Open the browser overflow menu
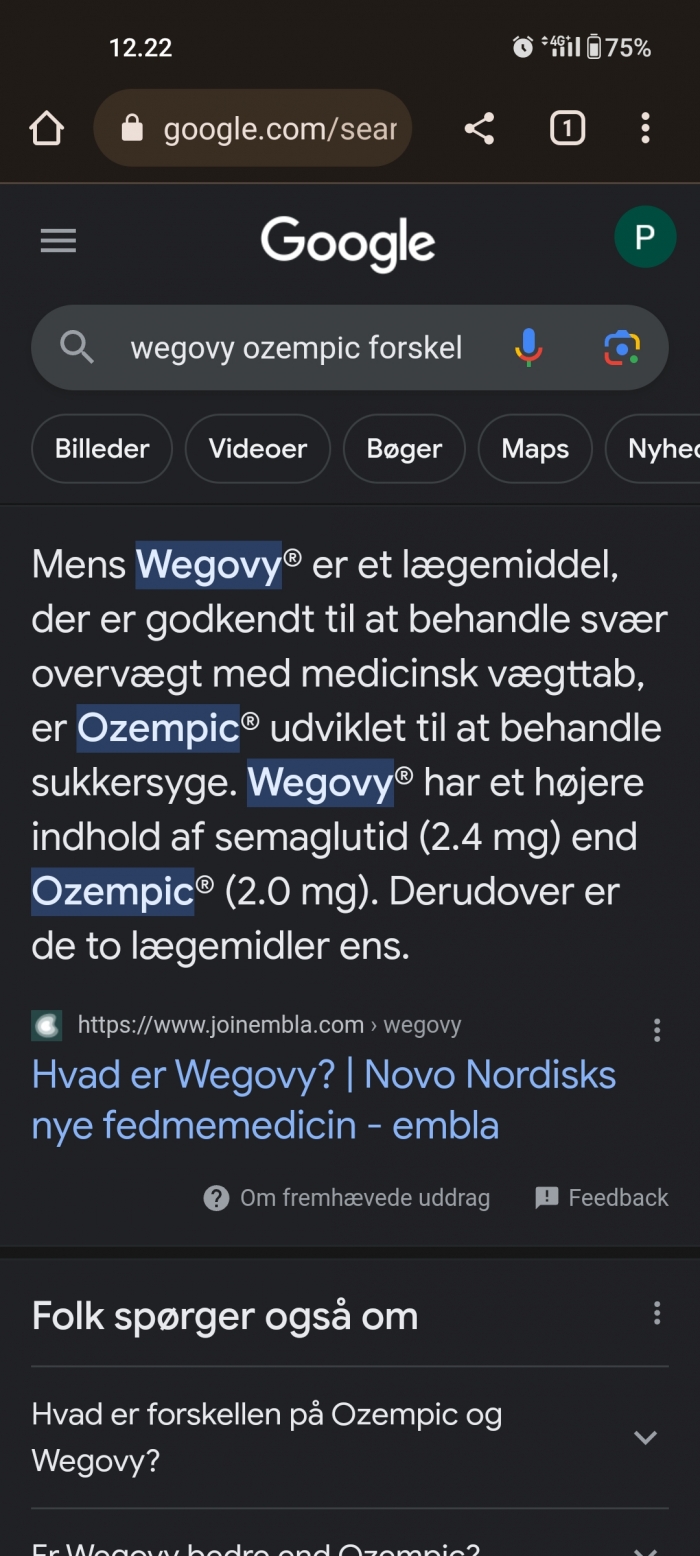Image resolution: width=700 pixels, height=1556 pixels. tap(645, 128)
